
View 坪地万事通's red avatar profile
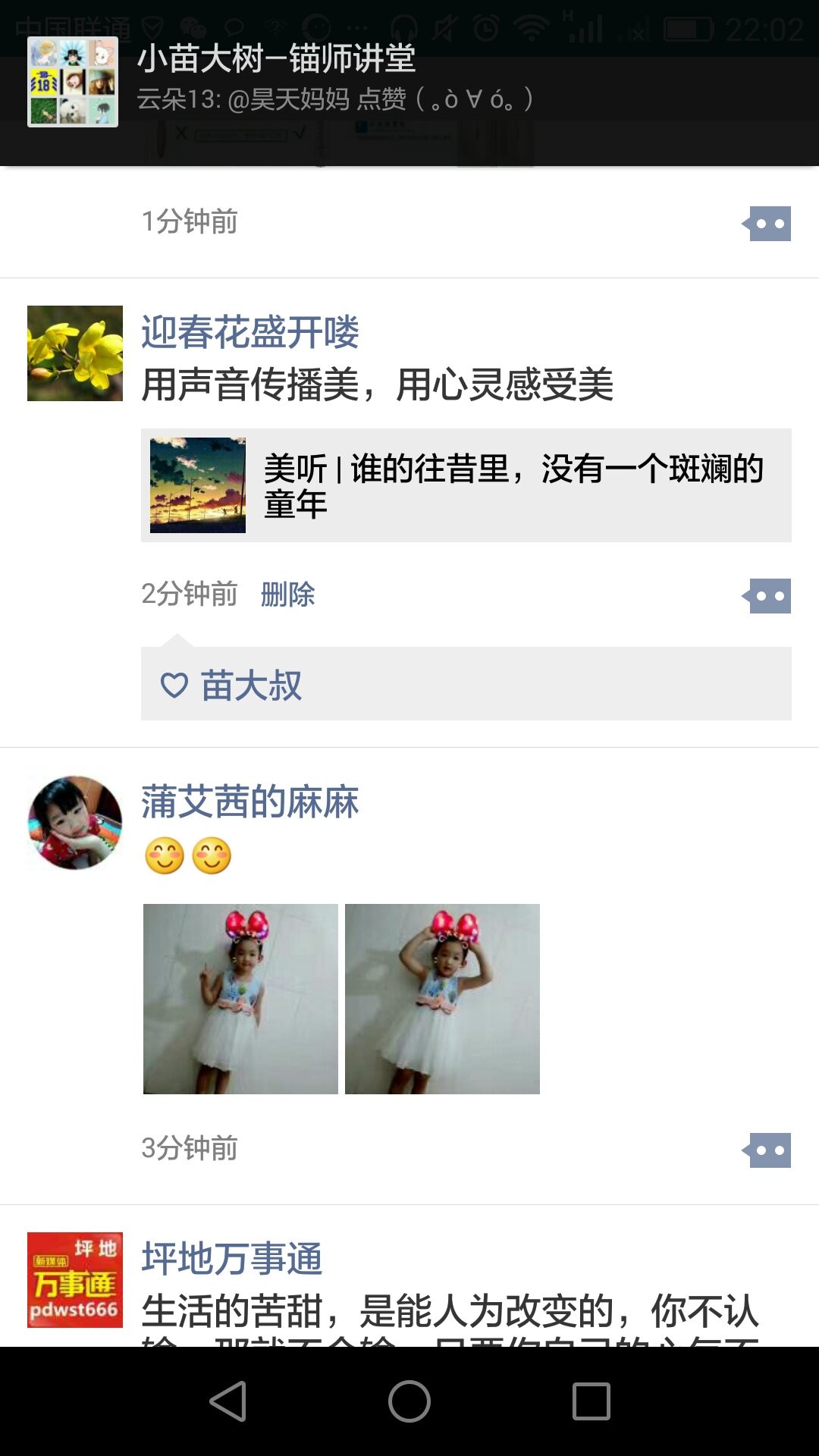(x=75, y=1280)
